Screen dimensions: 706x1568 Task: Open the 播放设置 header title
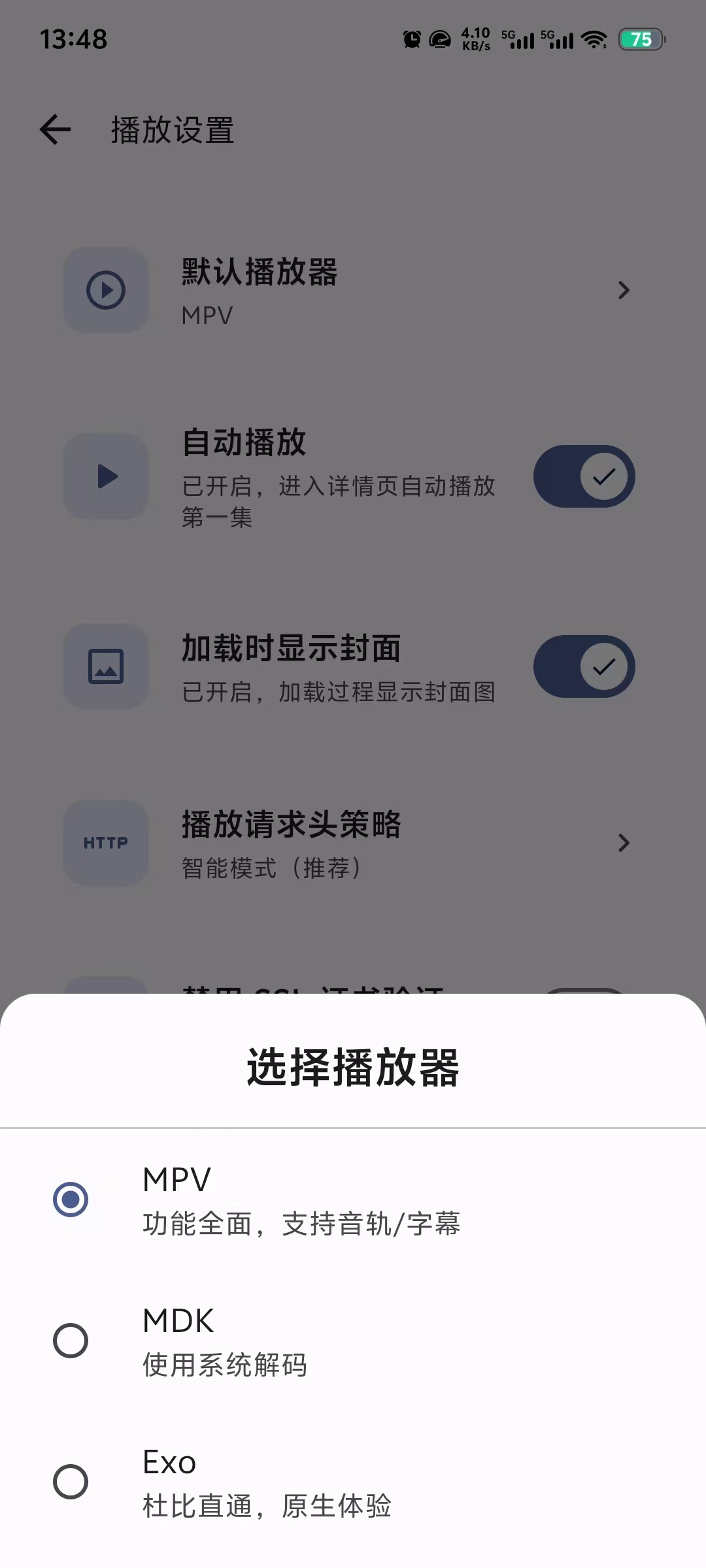point(171,129)
